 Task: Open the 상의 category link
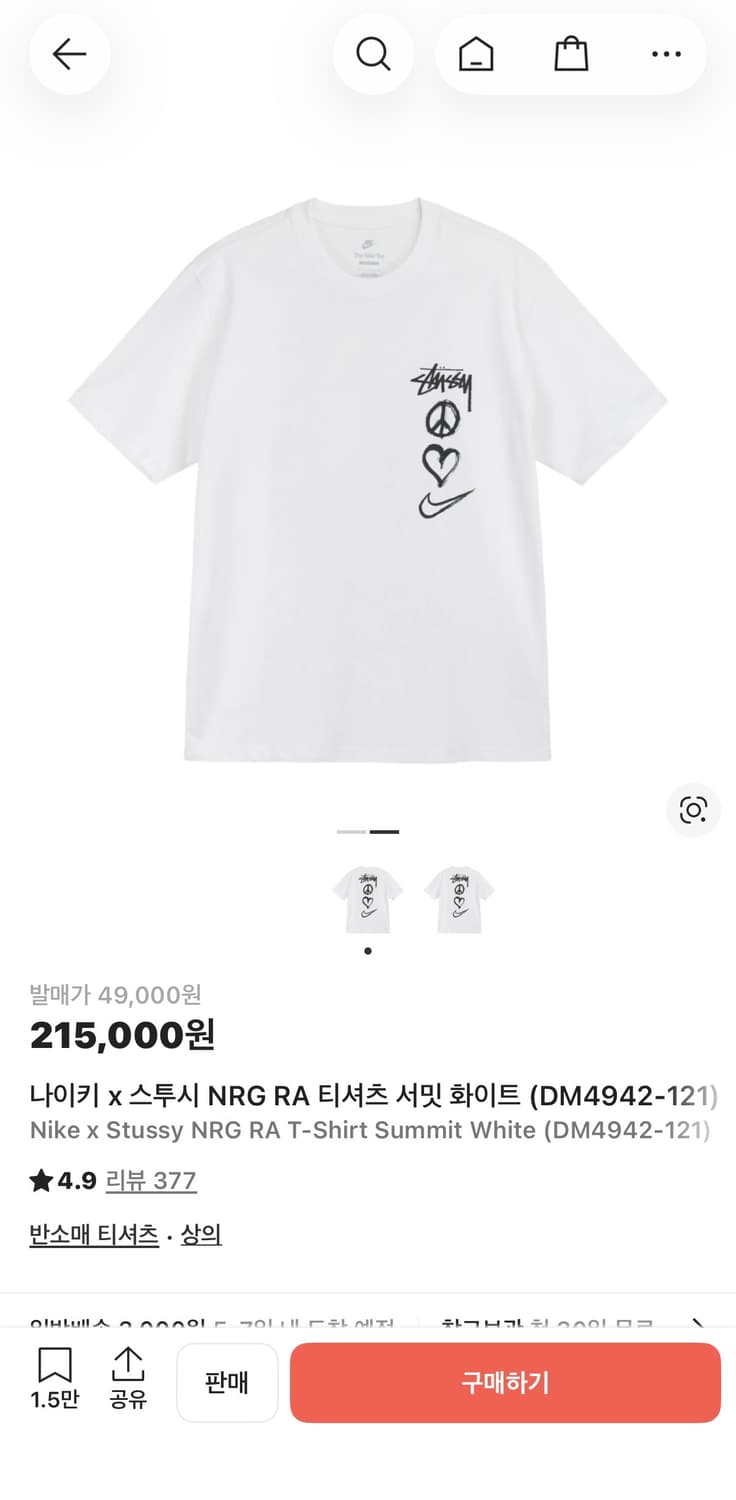pyautogui.click(x=199, y=1234)
